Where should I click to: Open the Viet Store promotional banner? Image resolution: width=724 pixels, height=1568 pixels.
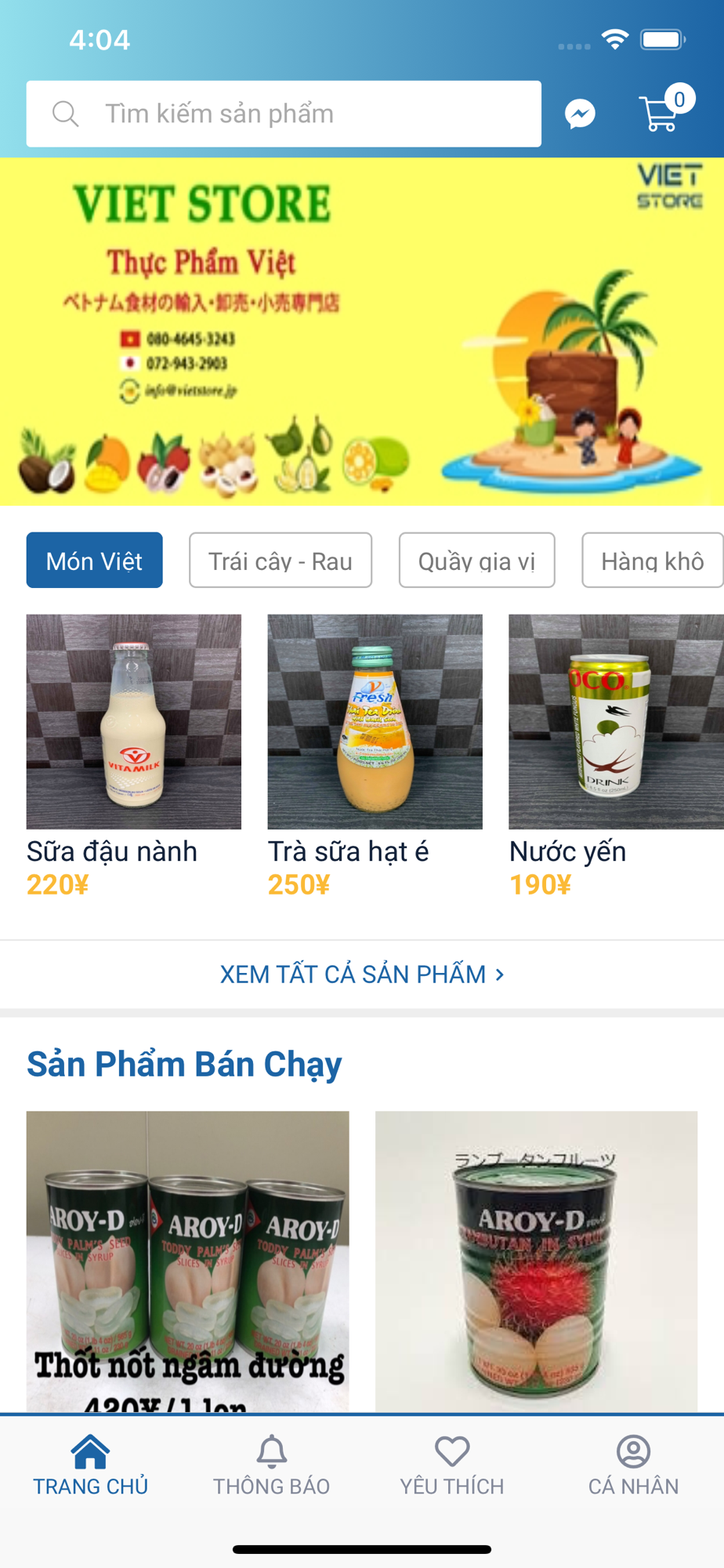pyautogui.click(x=362, y=332)
